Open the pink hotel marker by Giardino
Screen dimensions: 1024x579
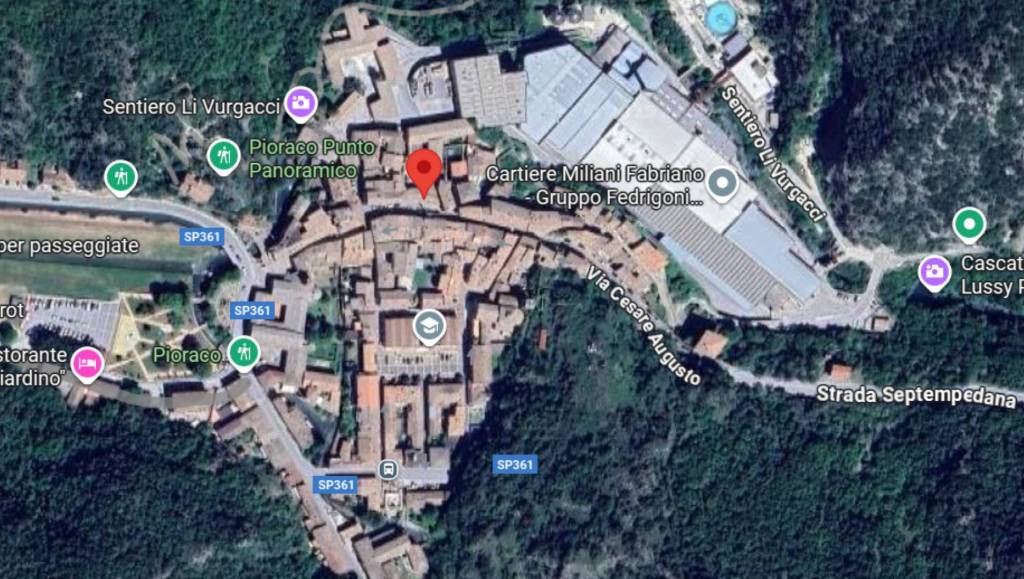click(x=87, y=363)
